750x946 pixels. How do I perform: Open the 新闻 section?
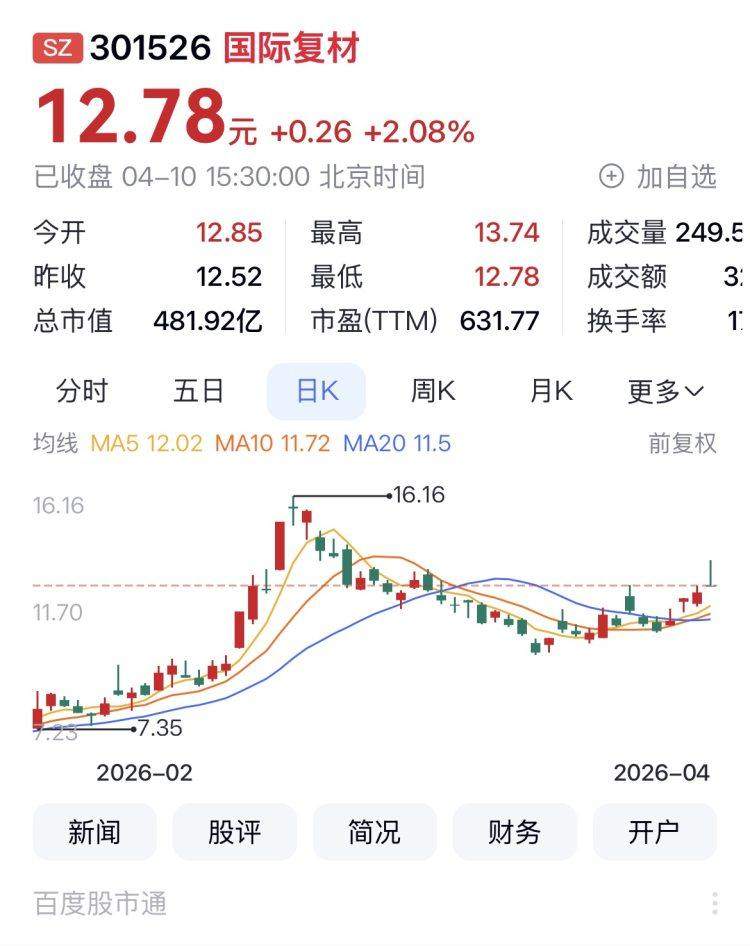point(95,832)
